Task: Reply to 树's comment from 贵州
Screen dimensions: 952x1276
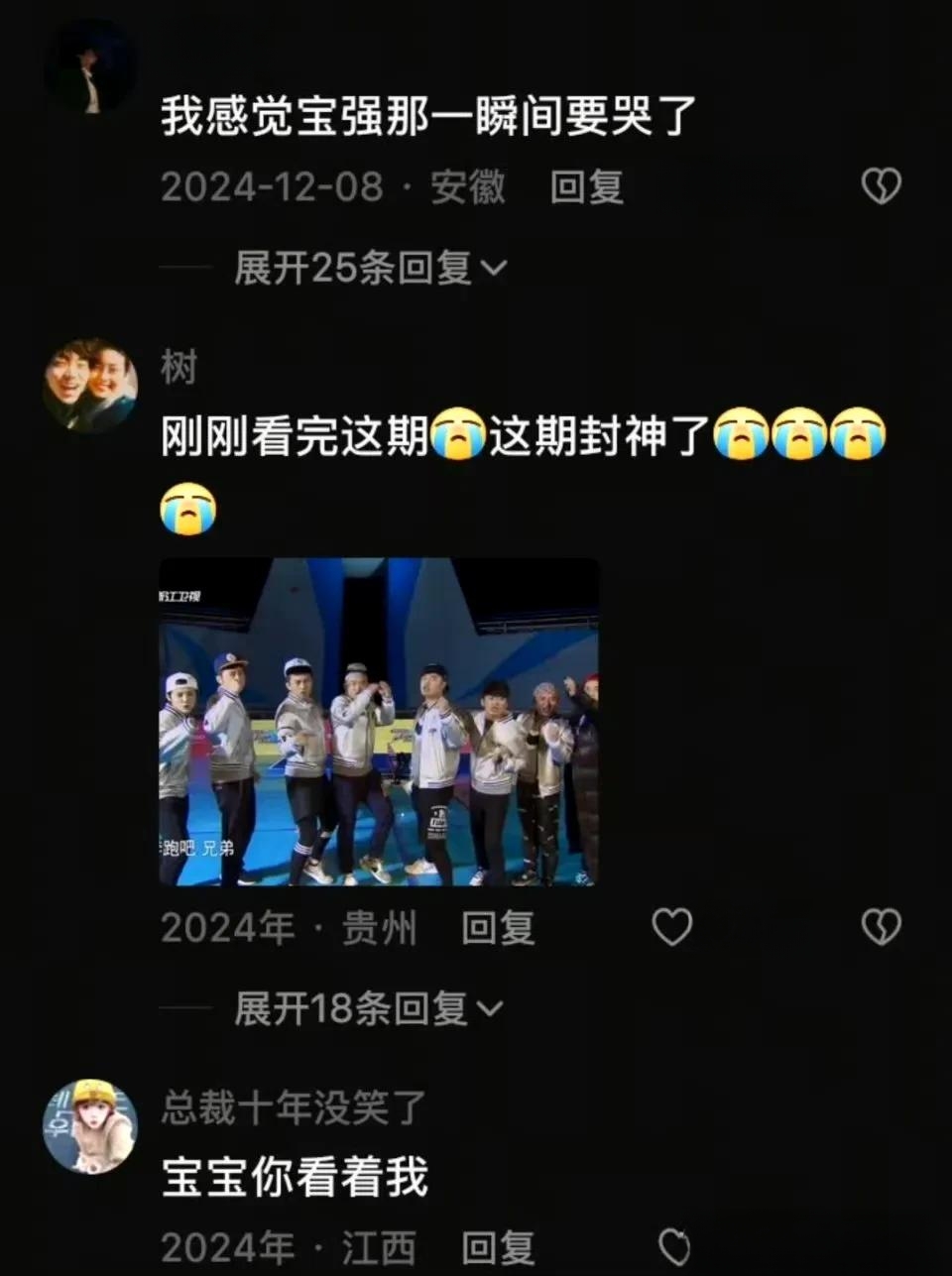Action: [498, 928]
